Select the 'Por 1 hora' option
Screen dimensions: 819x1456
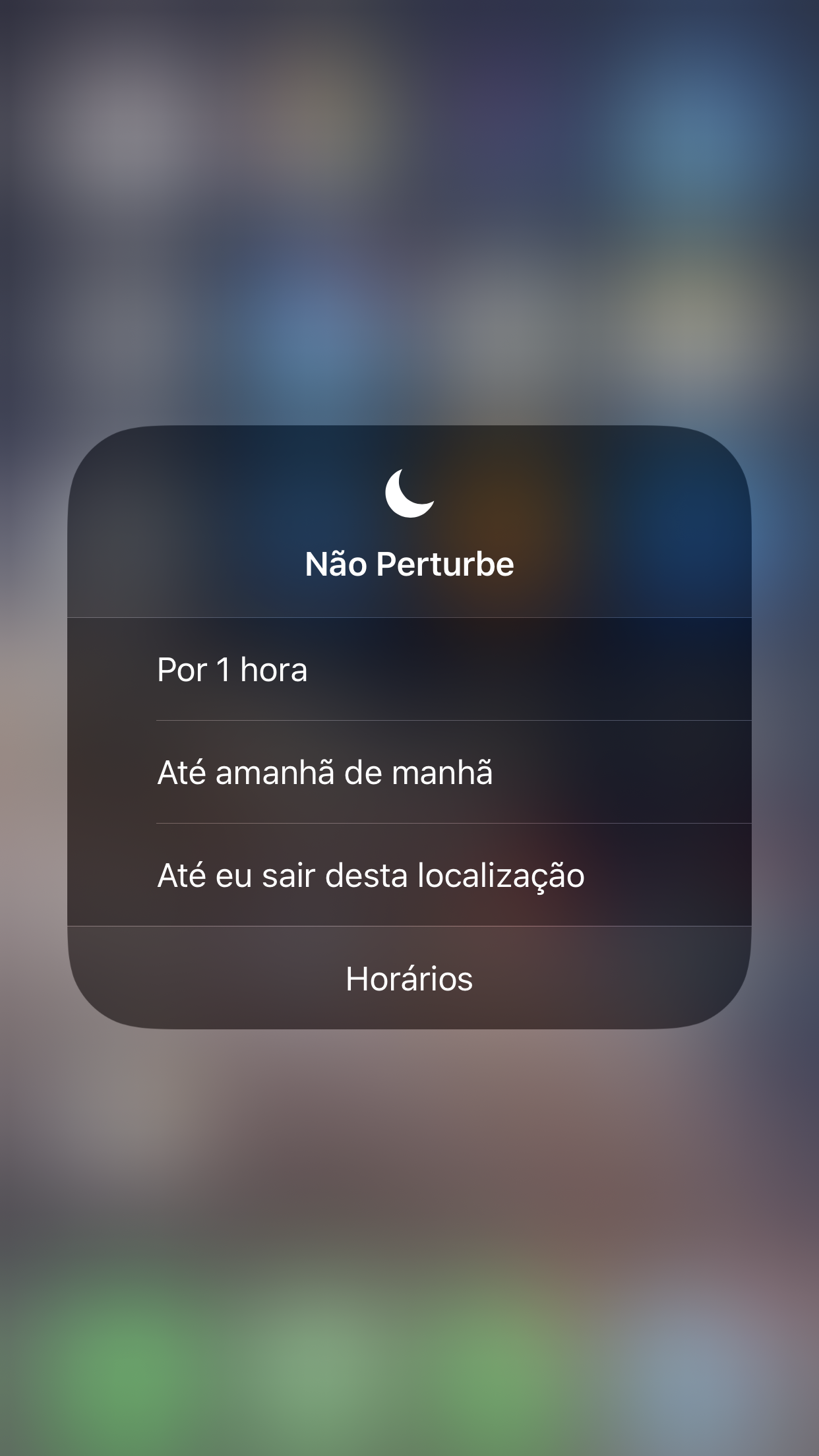[409, 669]
